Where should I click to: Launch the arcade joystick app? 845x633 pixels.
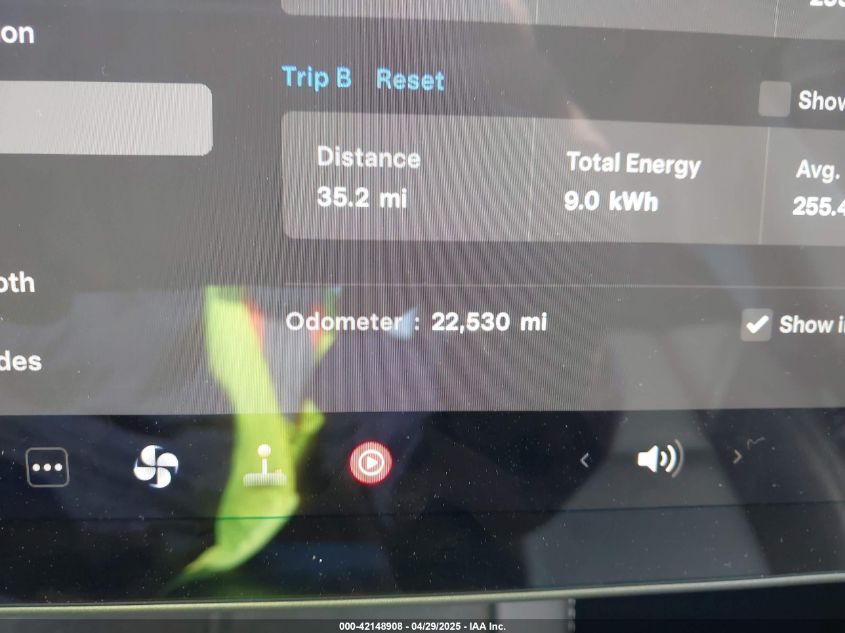[264, 466]
